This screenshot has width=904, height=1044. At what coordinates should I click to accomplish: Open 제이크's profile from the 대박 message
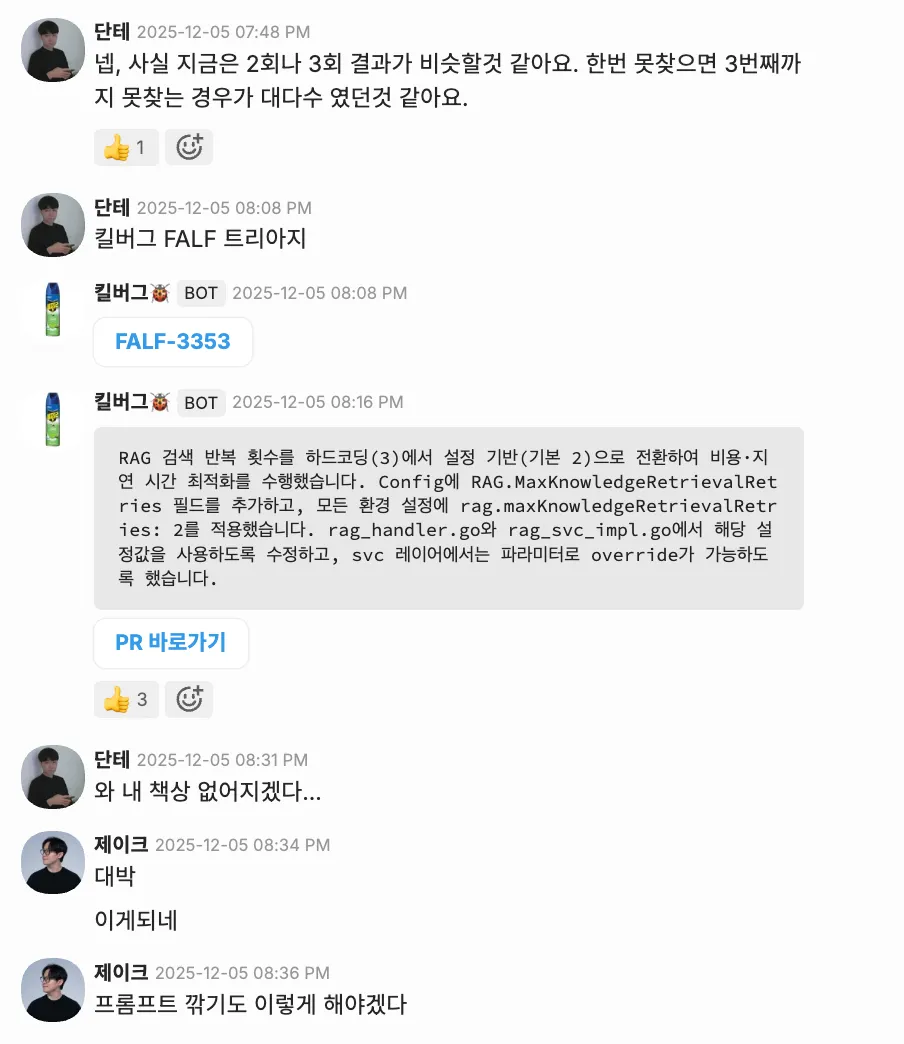[x=53, y=862]
